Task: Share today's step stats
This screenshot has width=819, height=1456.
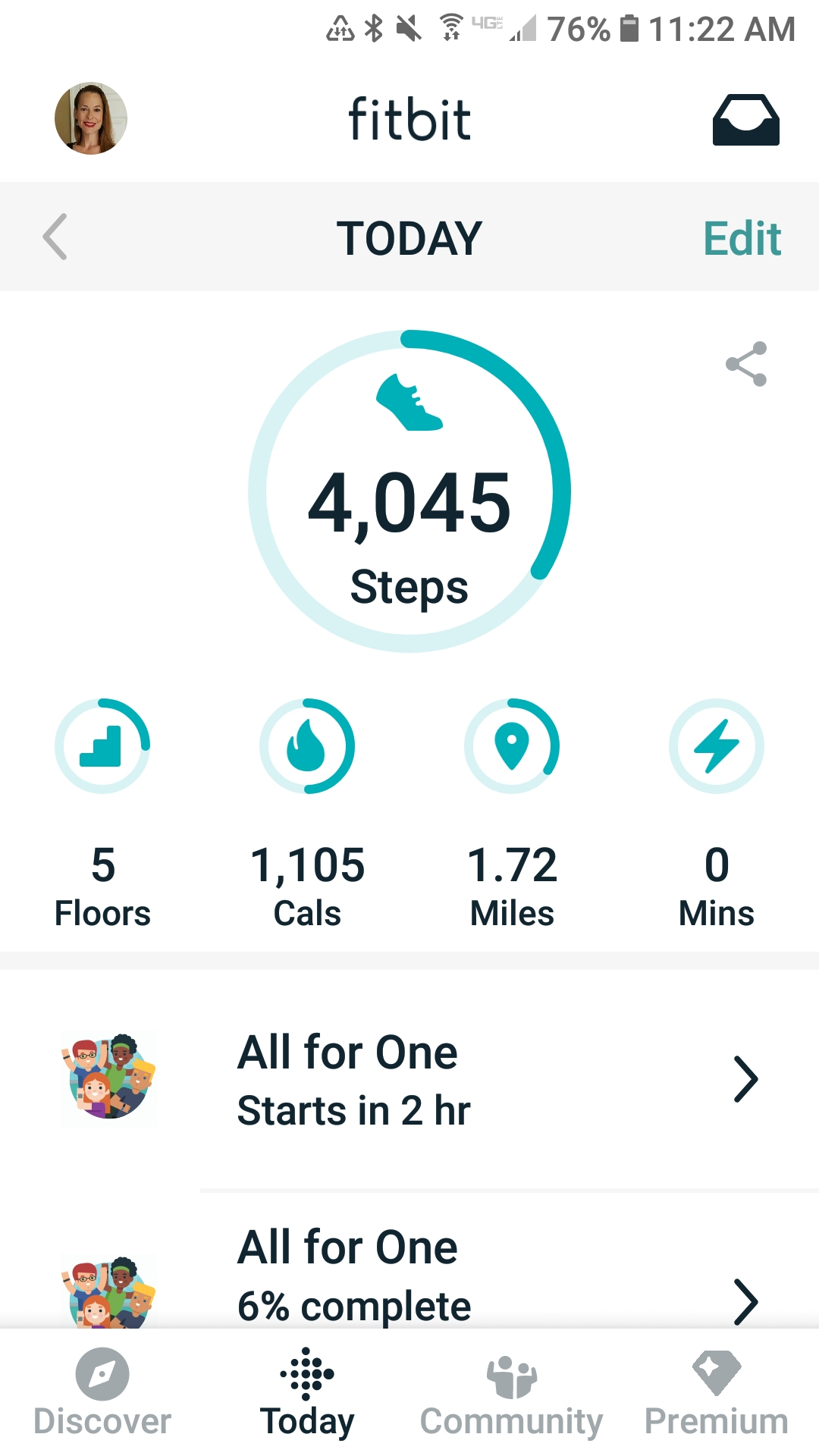Action: click(746, 364)
